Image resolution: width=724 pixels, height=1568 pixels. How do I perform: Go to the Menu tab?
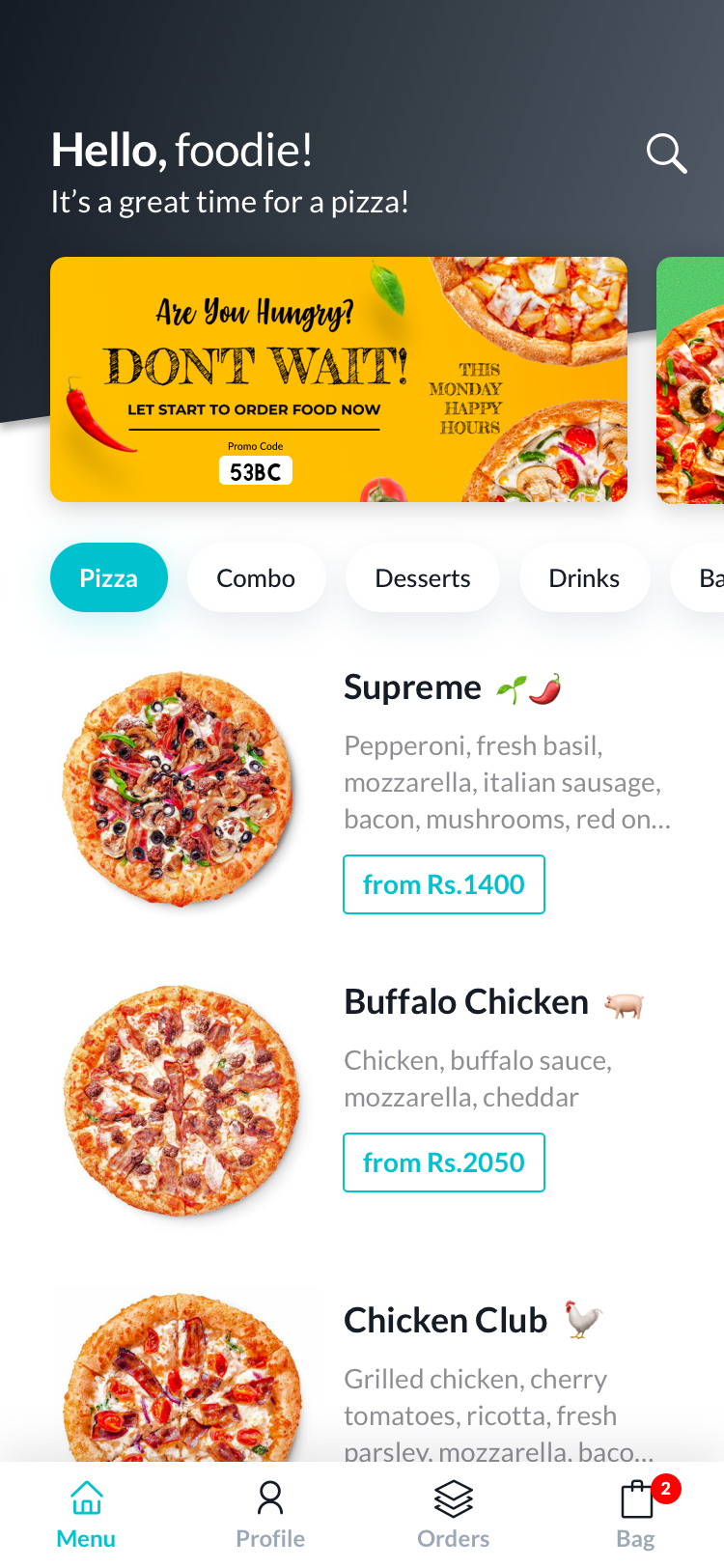(86, 1515)
